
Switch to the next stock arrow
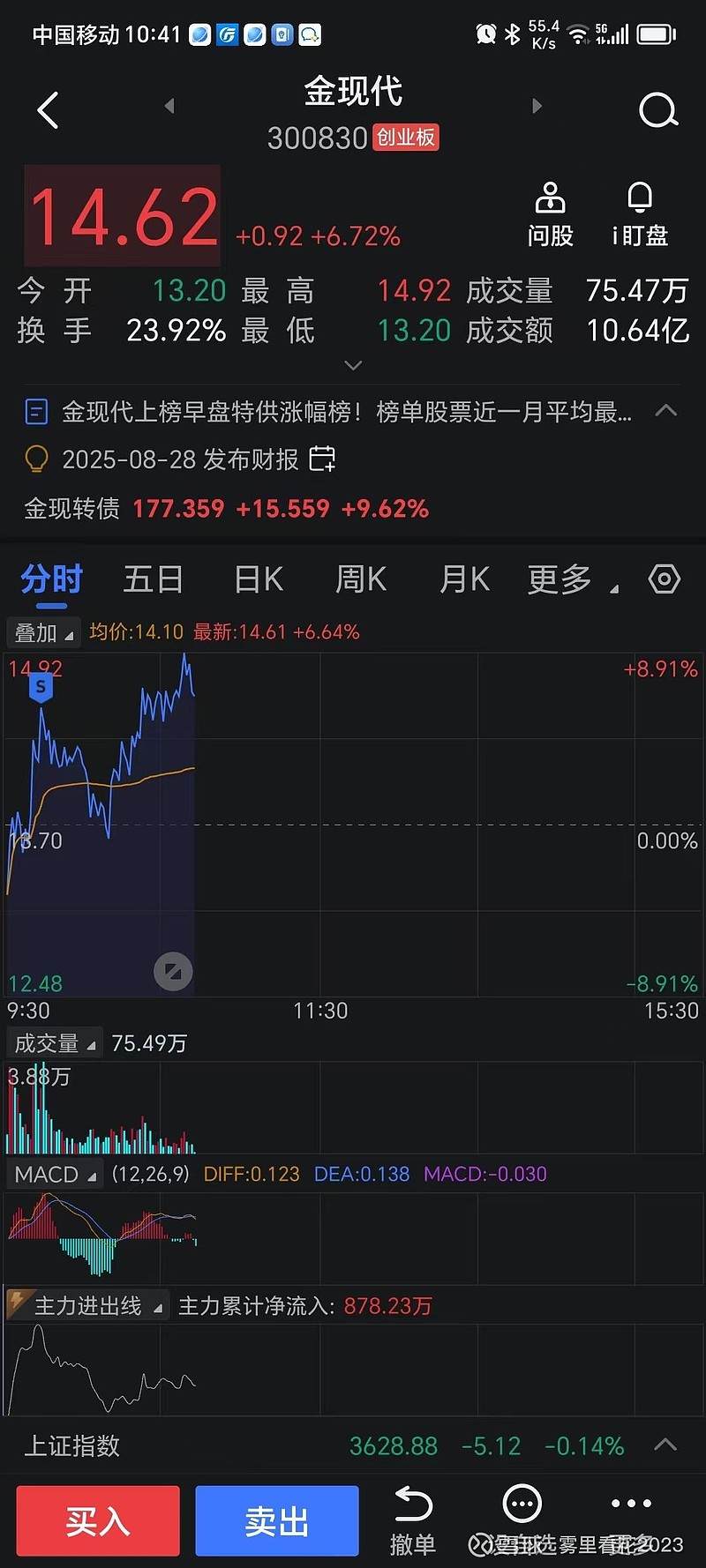pyautogui.click(x=537, y=106)
